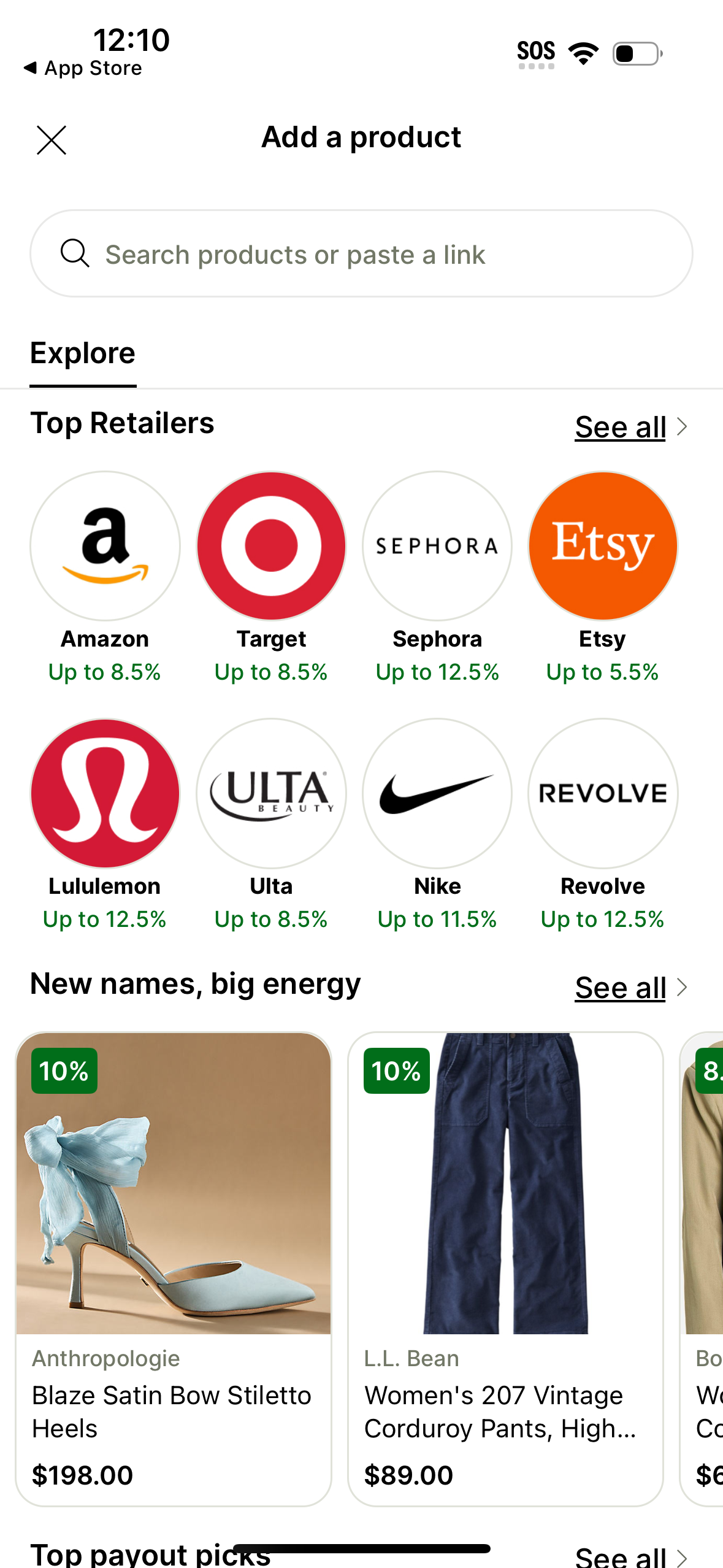Tap the 10% cashback badge on heels

pos(63,1071)
